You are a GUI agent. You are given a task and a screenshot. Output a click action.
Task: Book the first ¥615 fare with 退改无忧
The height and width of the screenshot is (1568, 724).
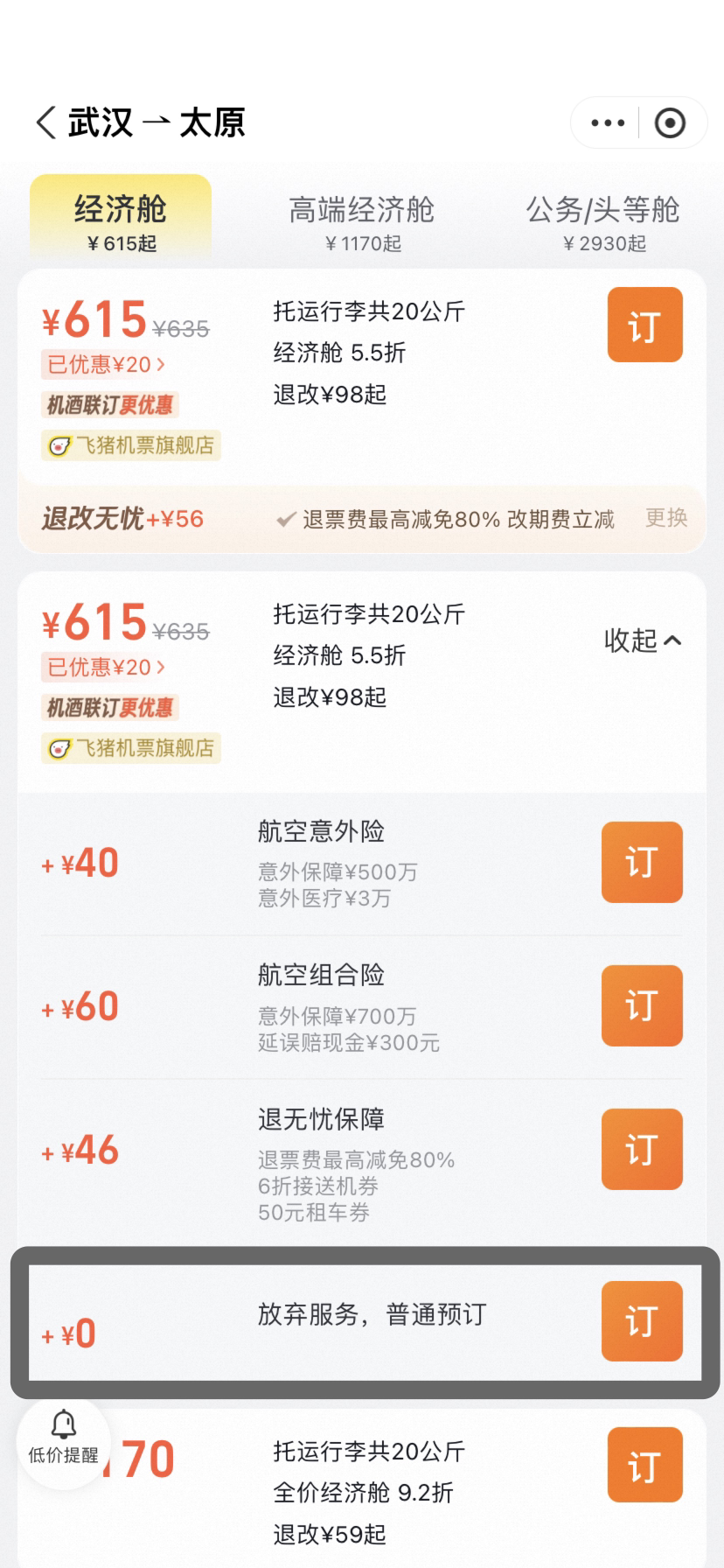coord(644,325)
